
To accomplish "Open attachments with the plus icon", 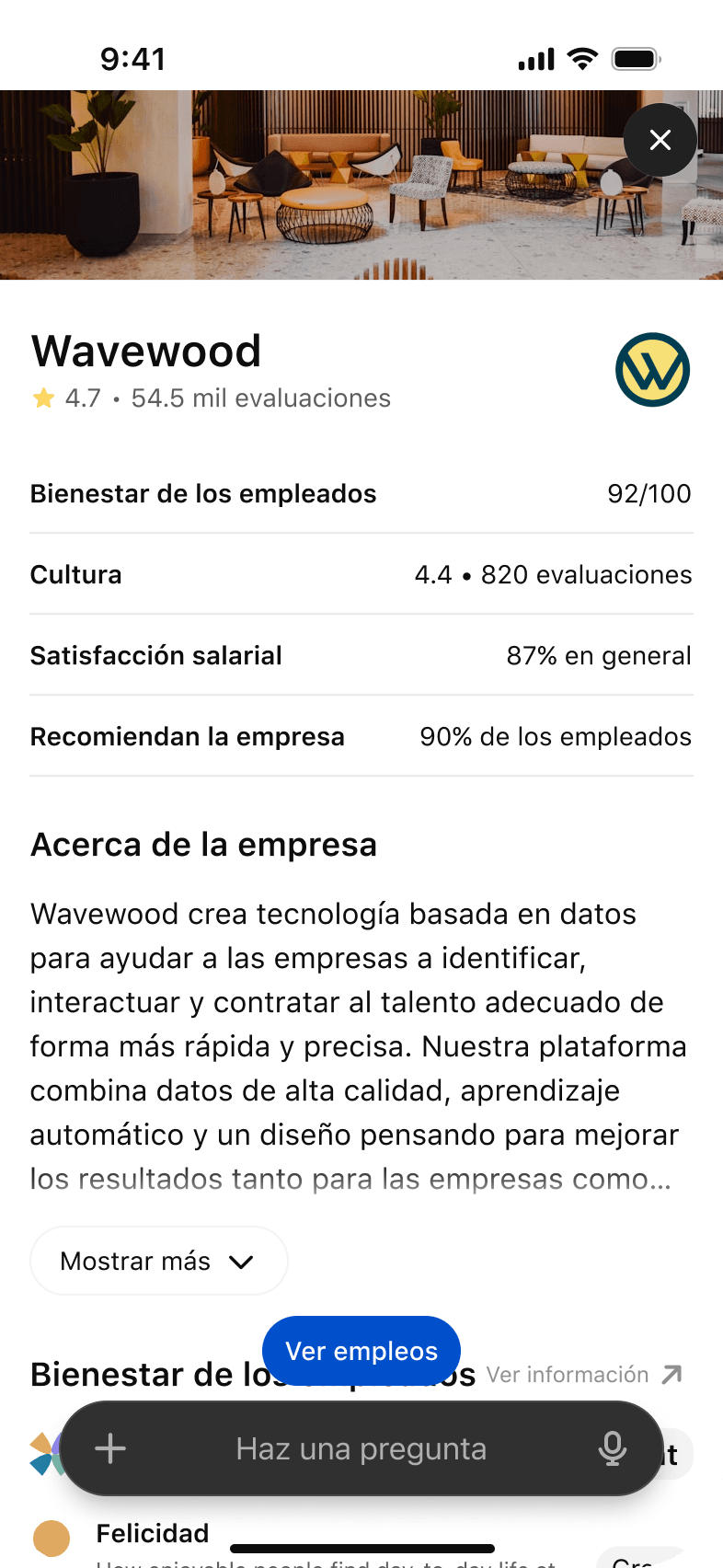I will pyautogui.click(x=109, y=1447).
